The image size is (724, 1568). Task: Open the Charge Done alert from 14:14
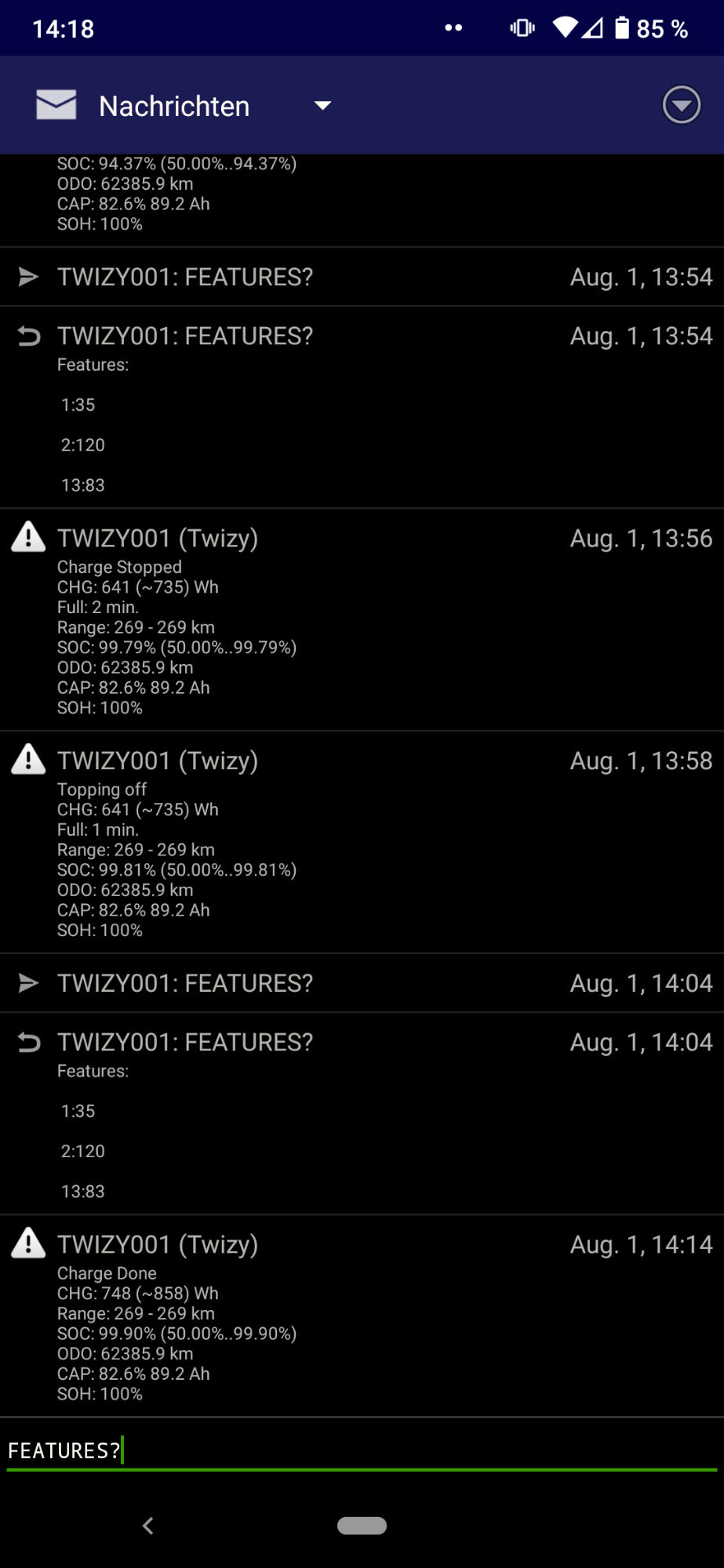[361, 1316]
